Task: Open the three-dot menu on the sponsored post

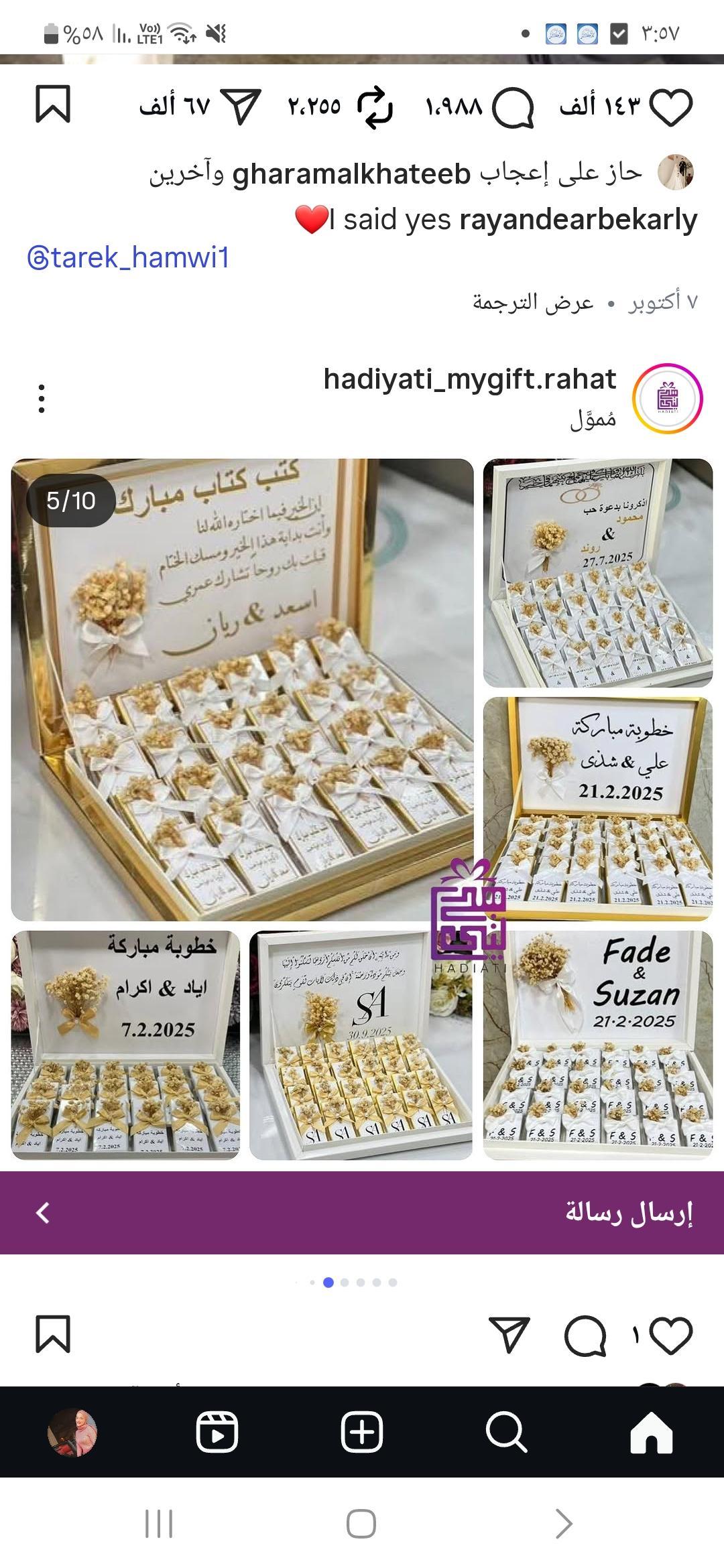Action: (x=42, y=399)
